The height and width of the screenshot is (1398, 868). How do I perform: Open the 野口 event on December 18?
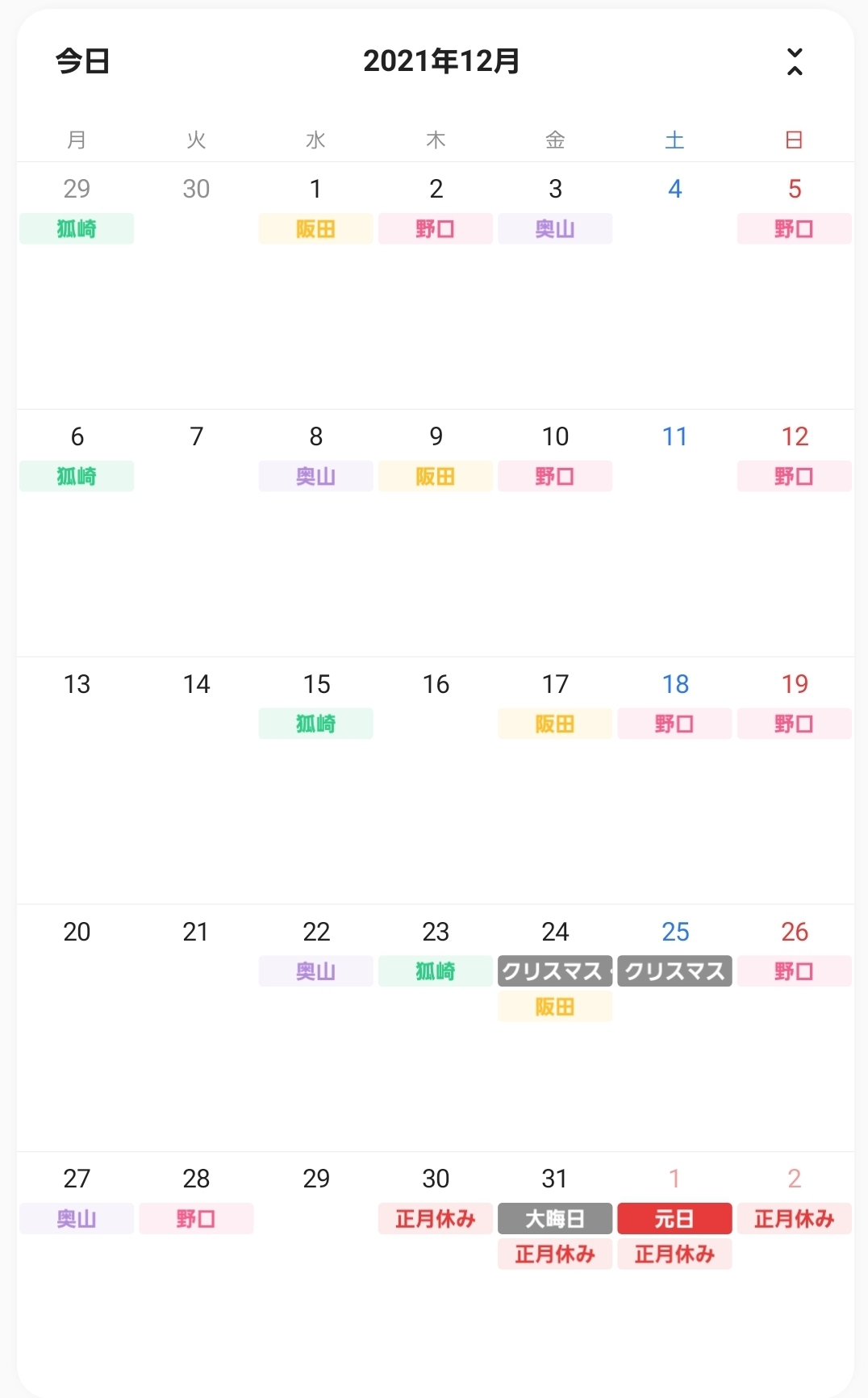(675, 724)
